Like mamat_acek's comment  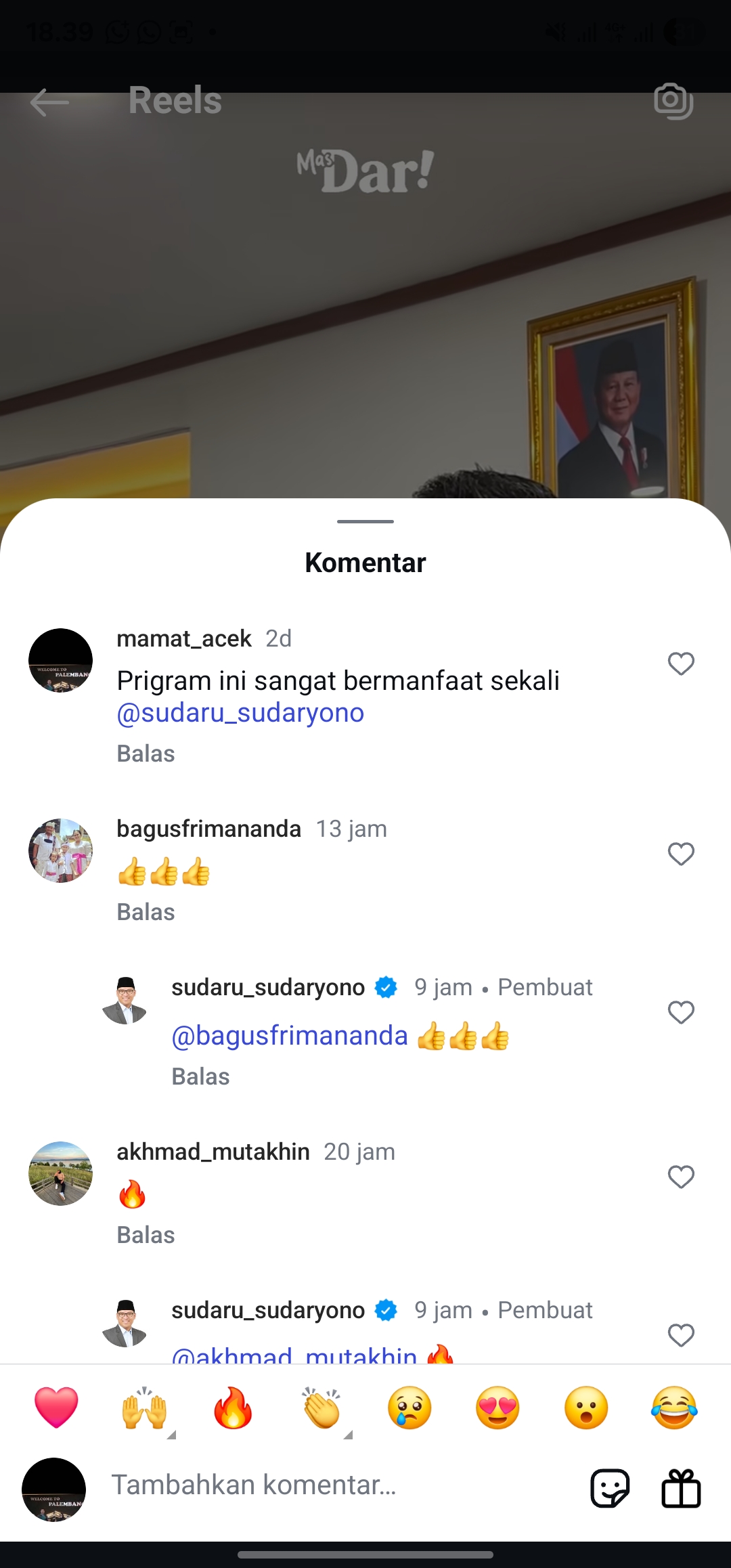tap(681, 663)
